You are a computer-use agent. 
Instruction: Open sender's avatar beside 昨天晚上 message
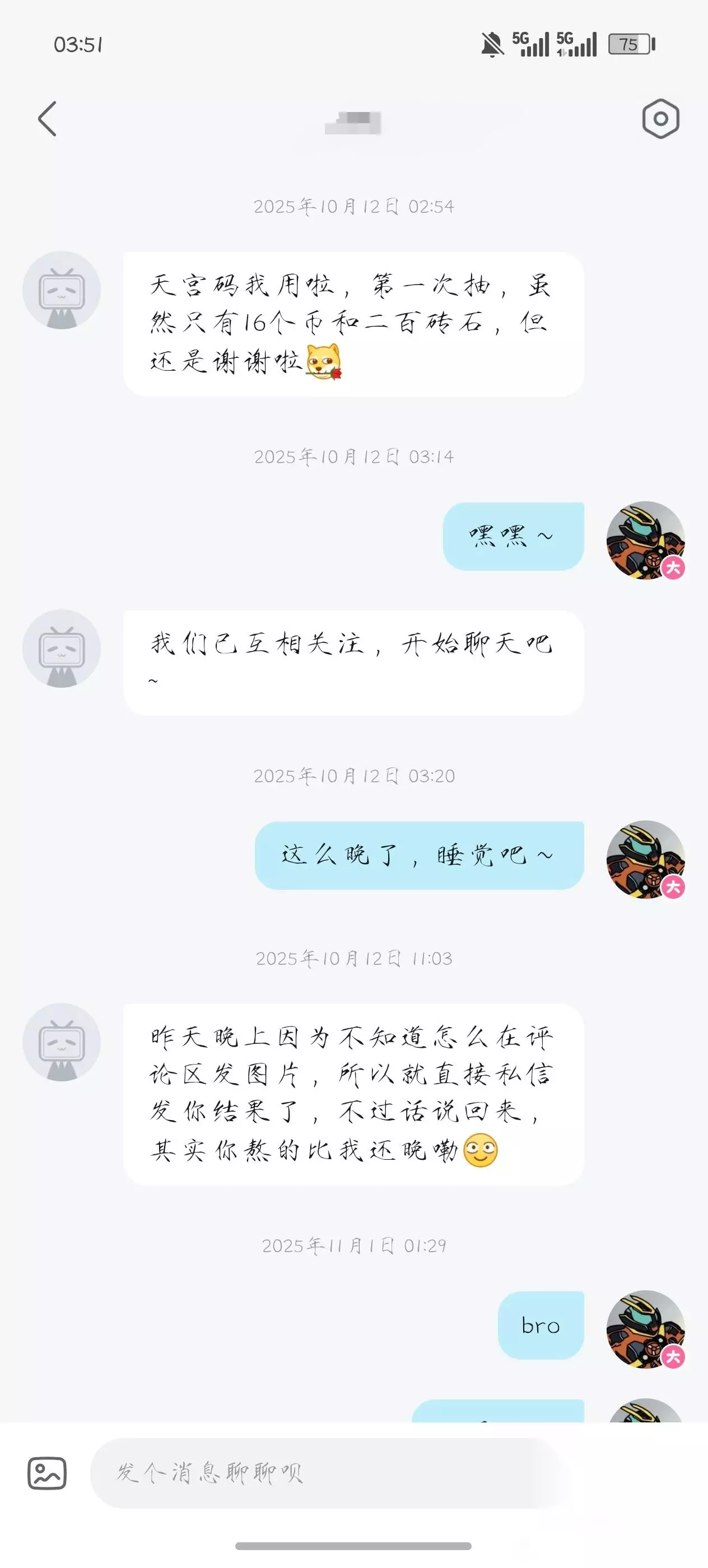(62, 1042)
